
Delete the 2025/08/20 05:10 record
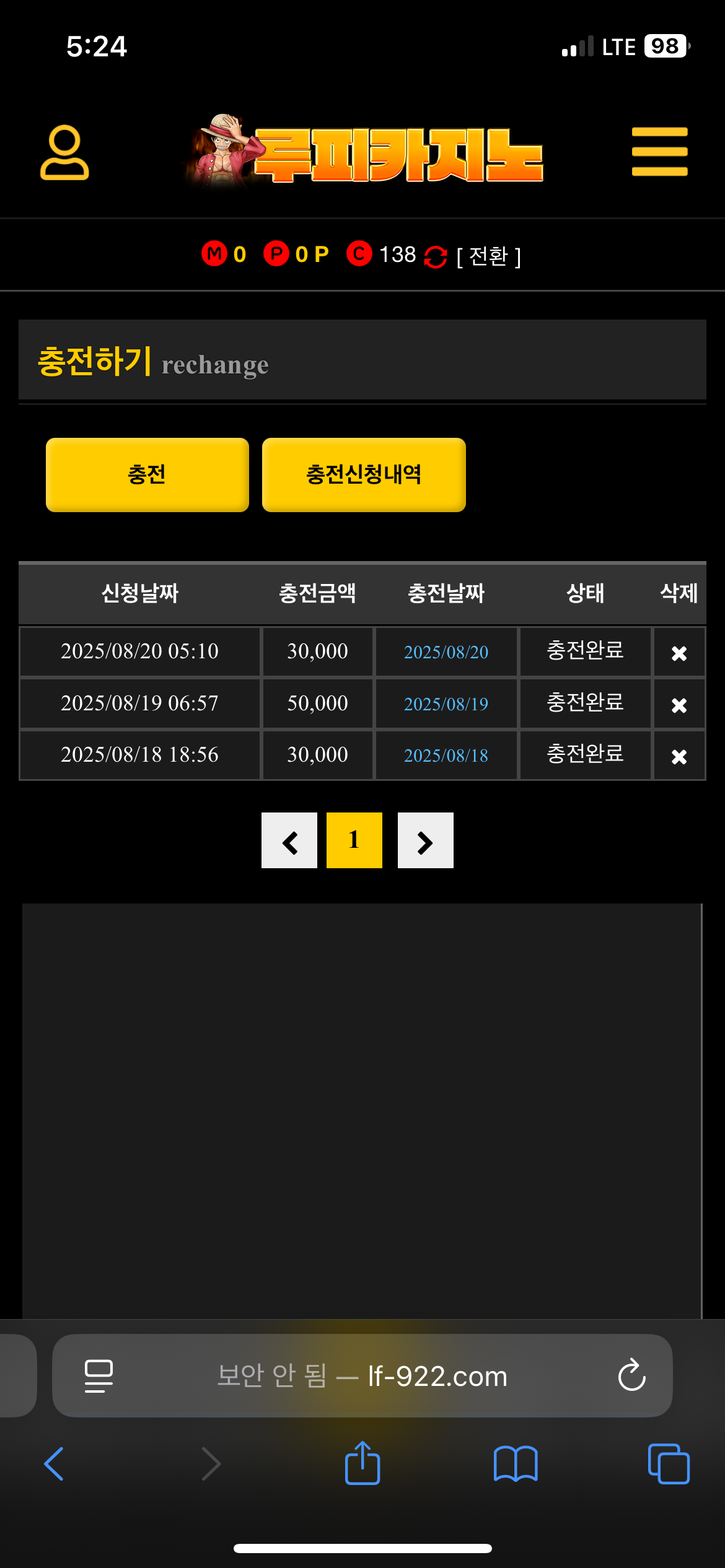point(679,653)
